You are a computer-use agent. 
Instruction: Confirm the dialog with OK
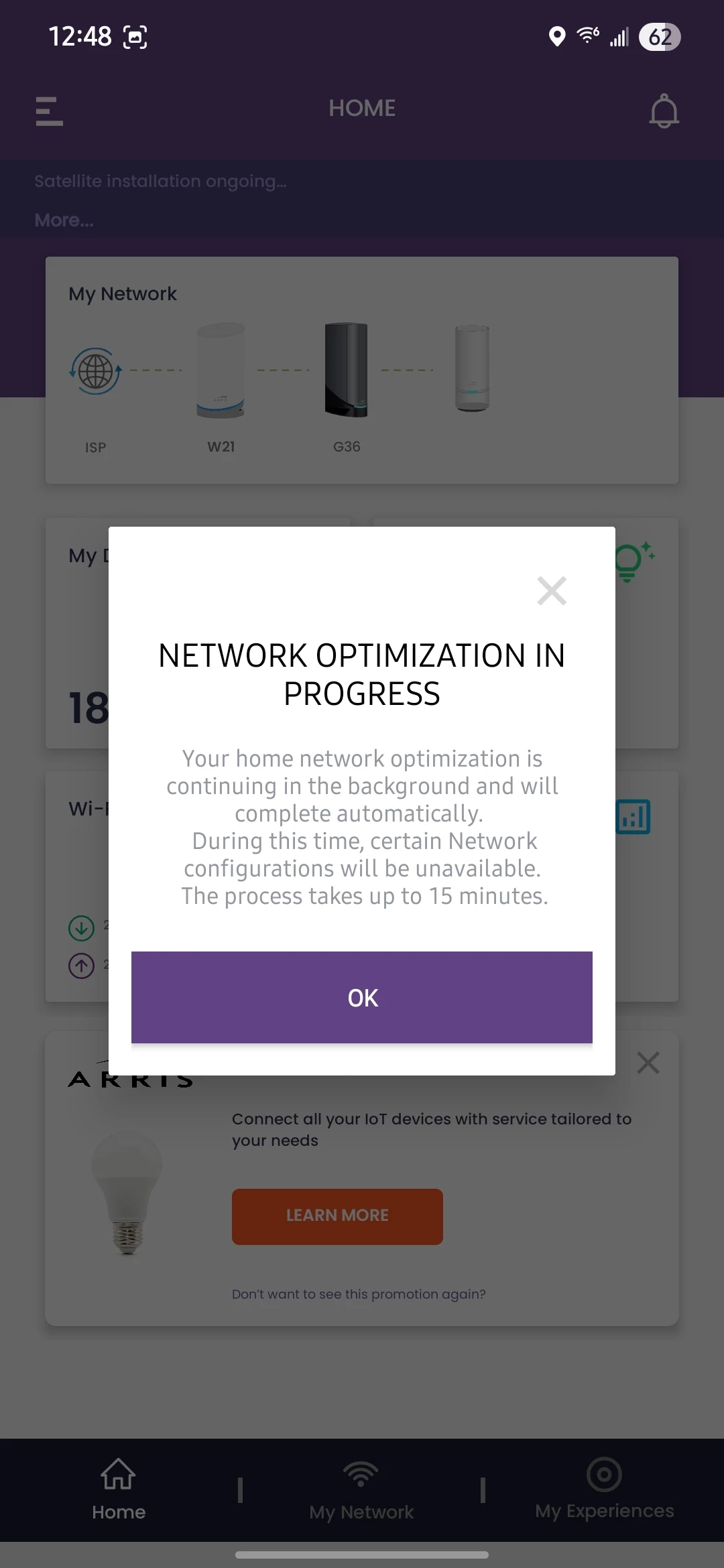tap(362, 997)
